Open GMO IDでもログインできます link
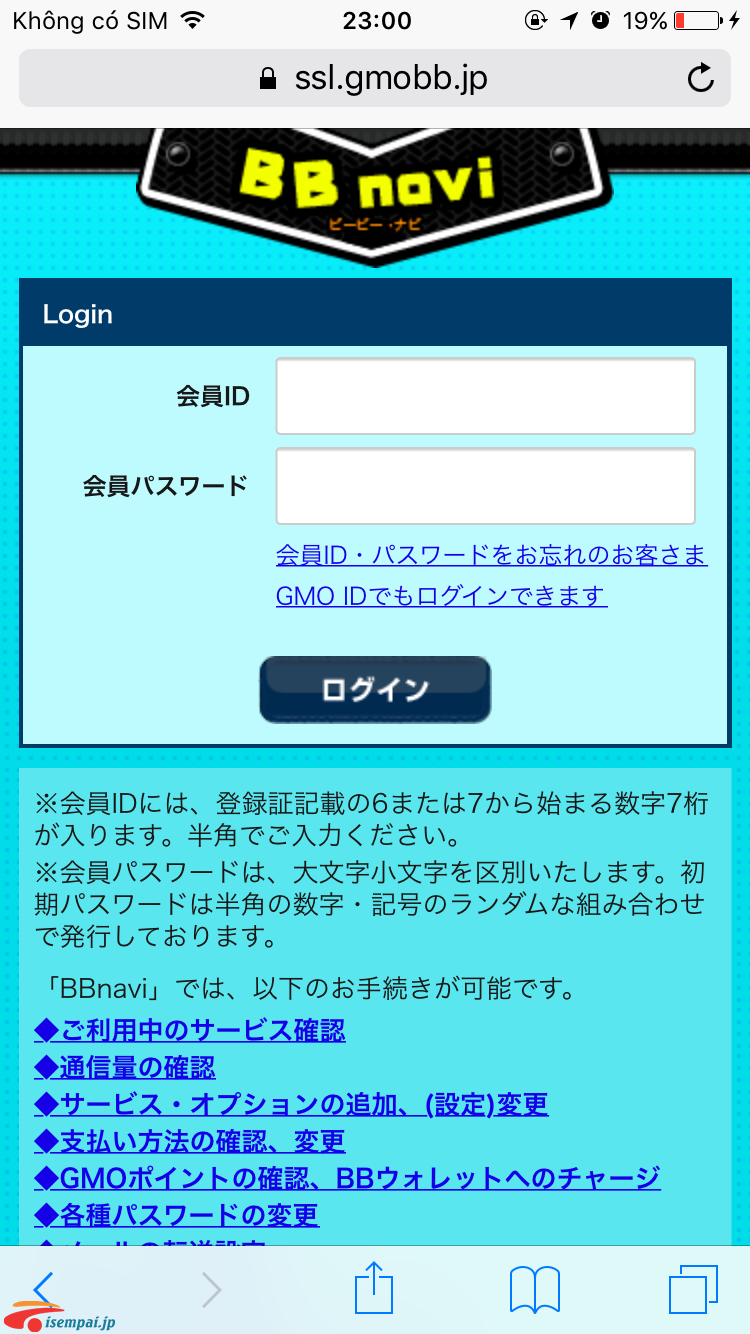 pos(441,596)
